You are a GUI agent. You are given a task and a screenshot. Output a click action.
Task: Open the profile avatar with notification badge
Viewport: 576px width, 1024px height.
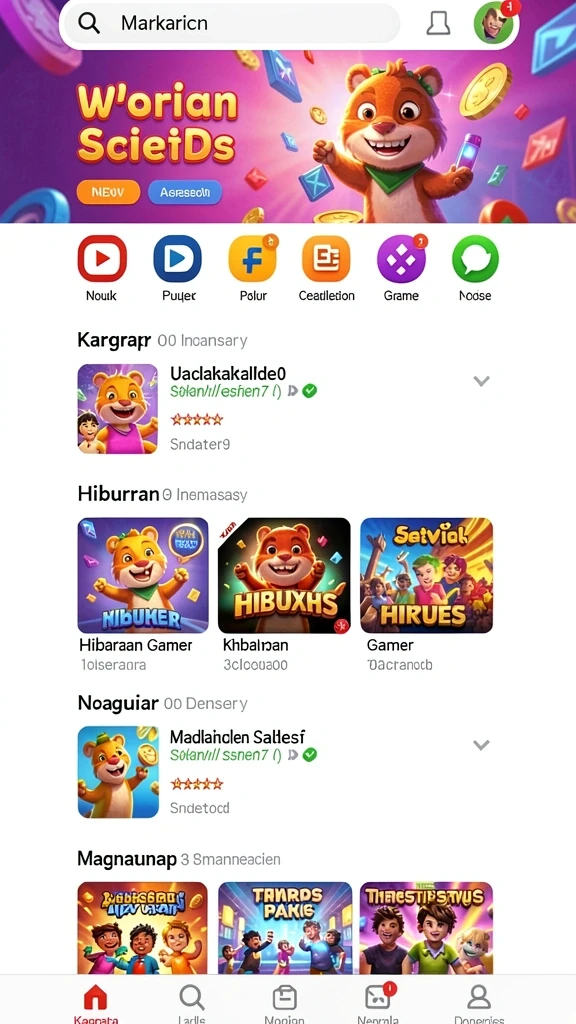[x=495, y=22]
